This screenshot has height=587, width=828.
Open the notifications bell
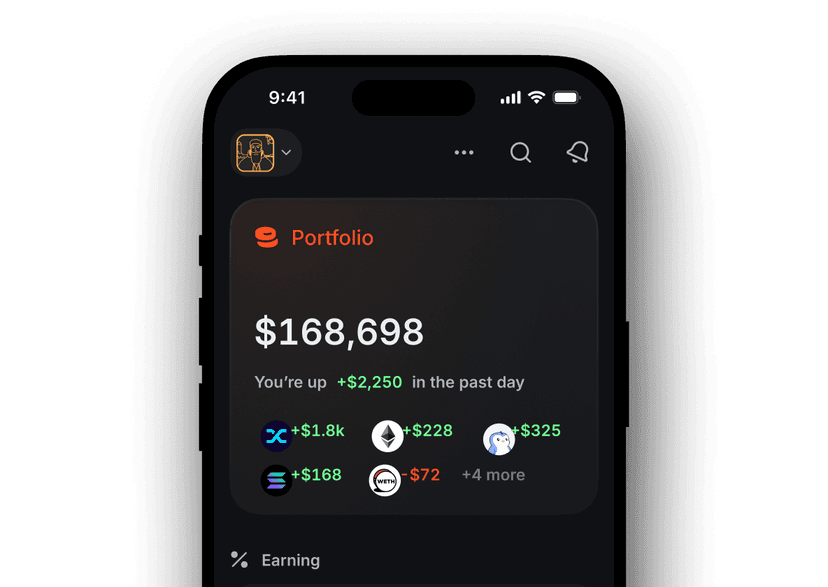[x=577, y=153]
